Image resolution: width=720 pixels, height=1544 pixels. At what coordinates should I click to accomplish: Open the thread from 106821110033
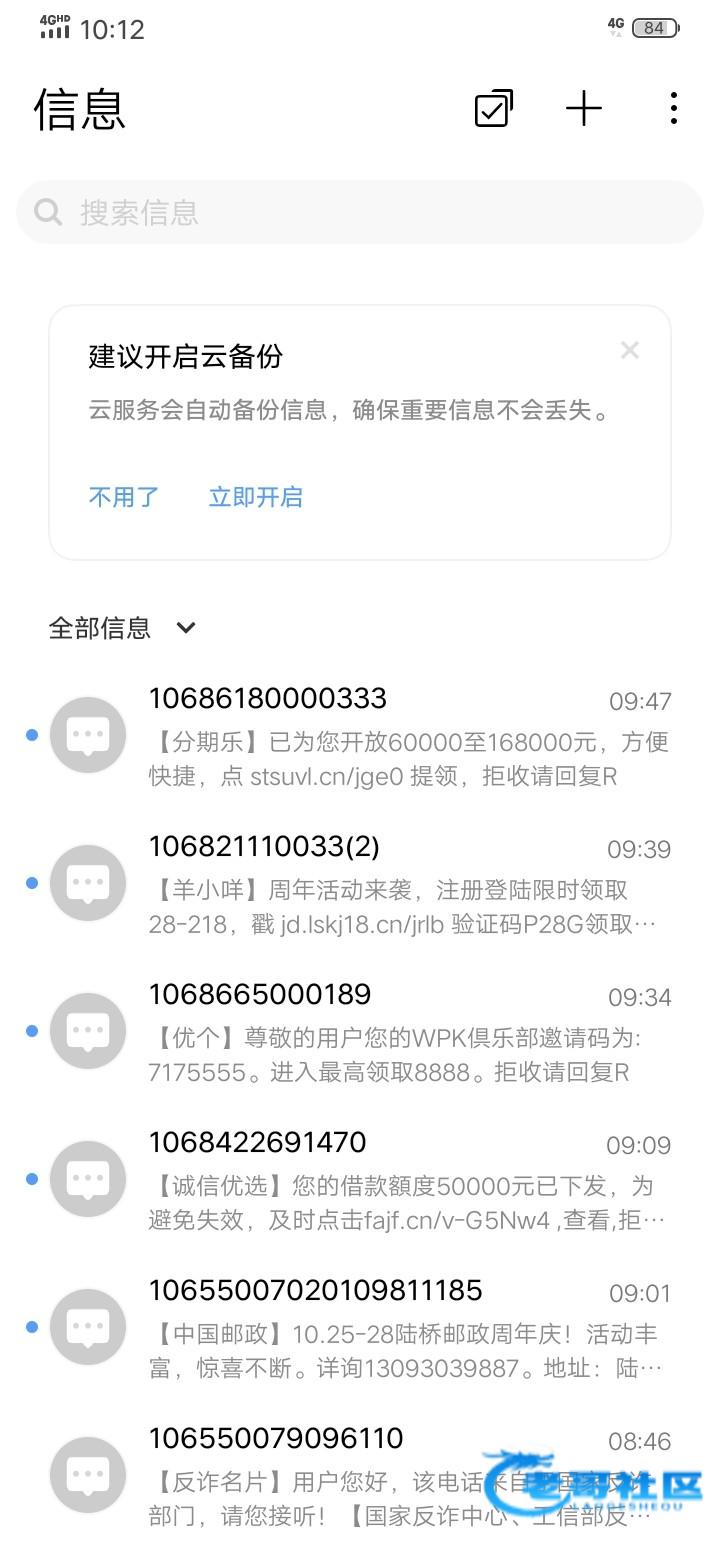(x=400, y=884)
